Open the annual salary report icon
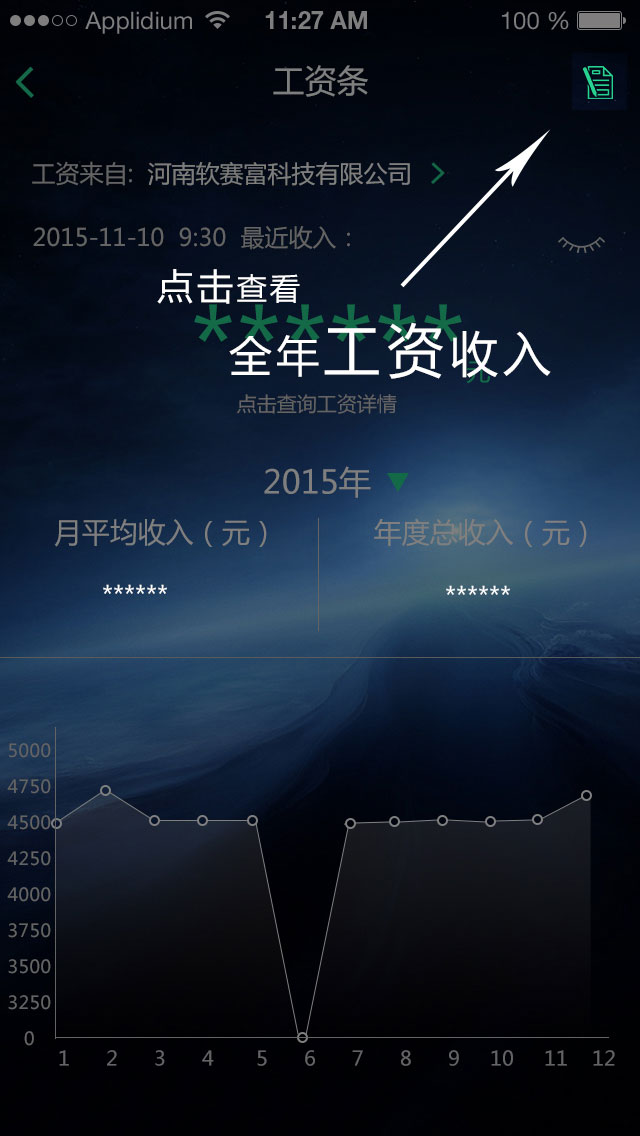 (598, 82)
